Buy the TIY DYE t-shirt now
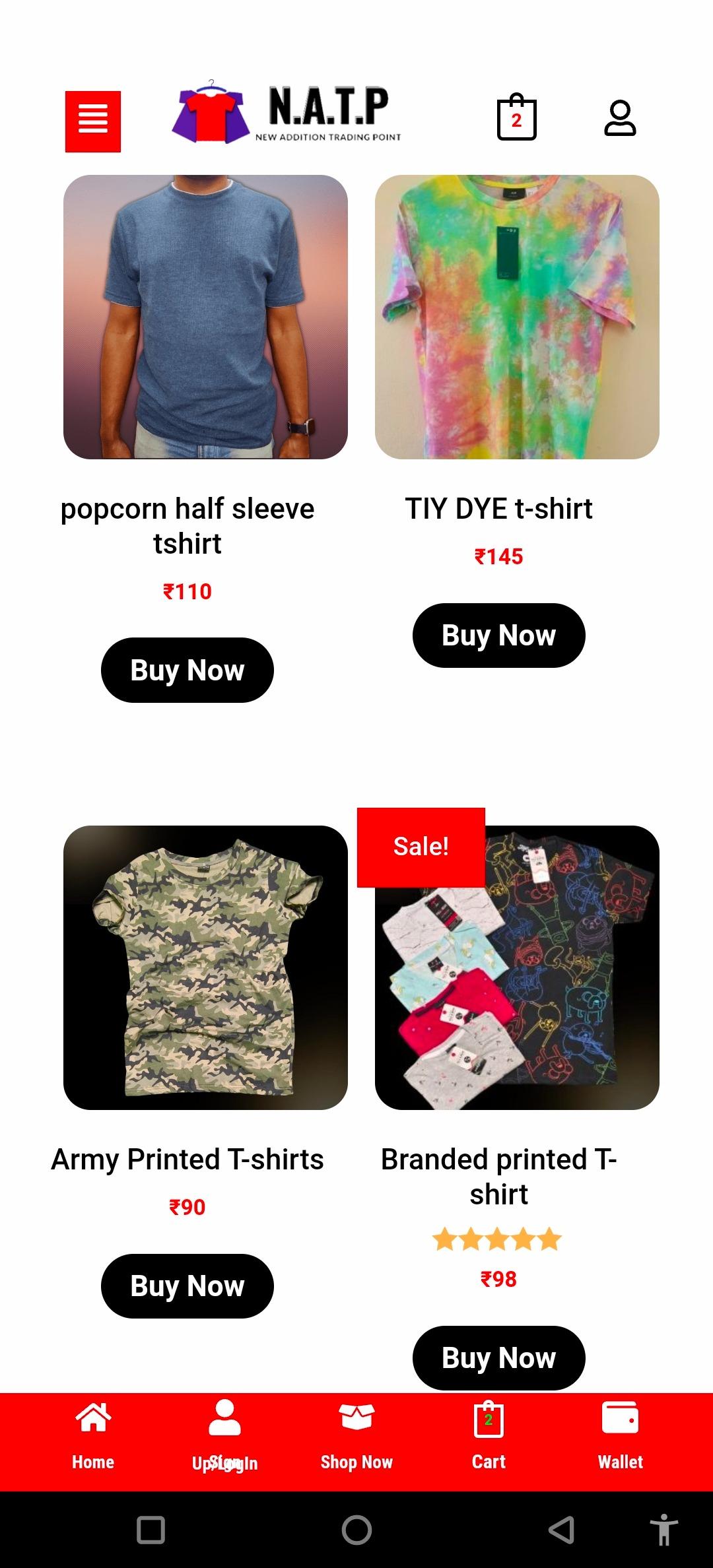Viewport: 713px width, 1568px height. click(x=498, y=635)
